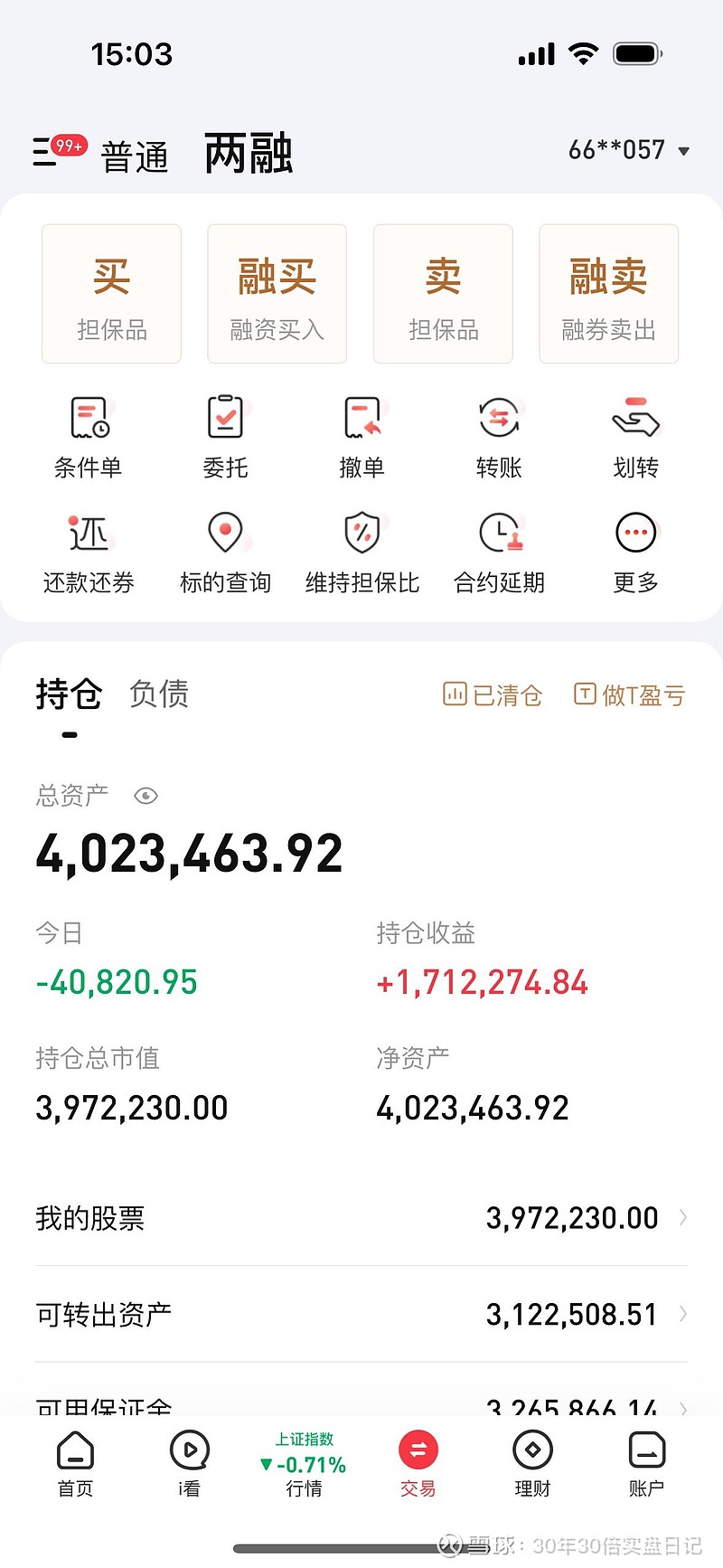Open the 合约延期 contract extension tool
Screen dimensions: 723x1568
(499, 552)
